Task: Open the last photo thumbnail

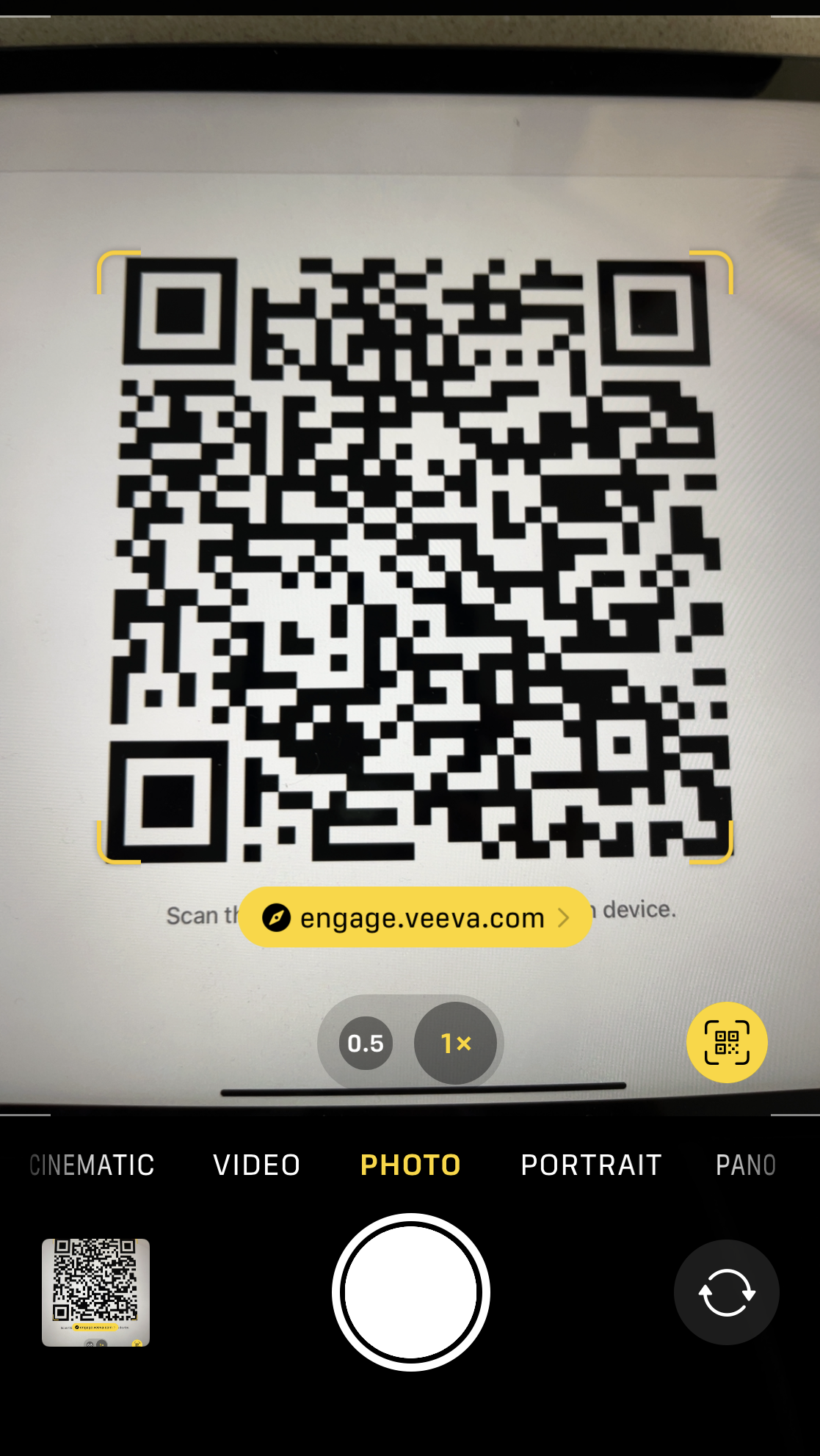Action: 95,1292
